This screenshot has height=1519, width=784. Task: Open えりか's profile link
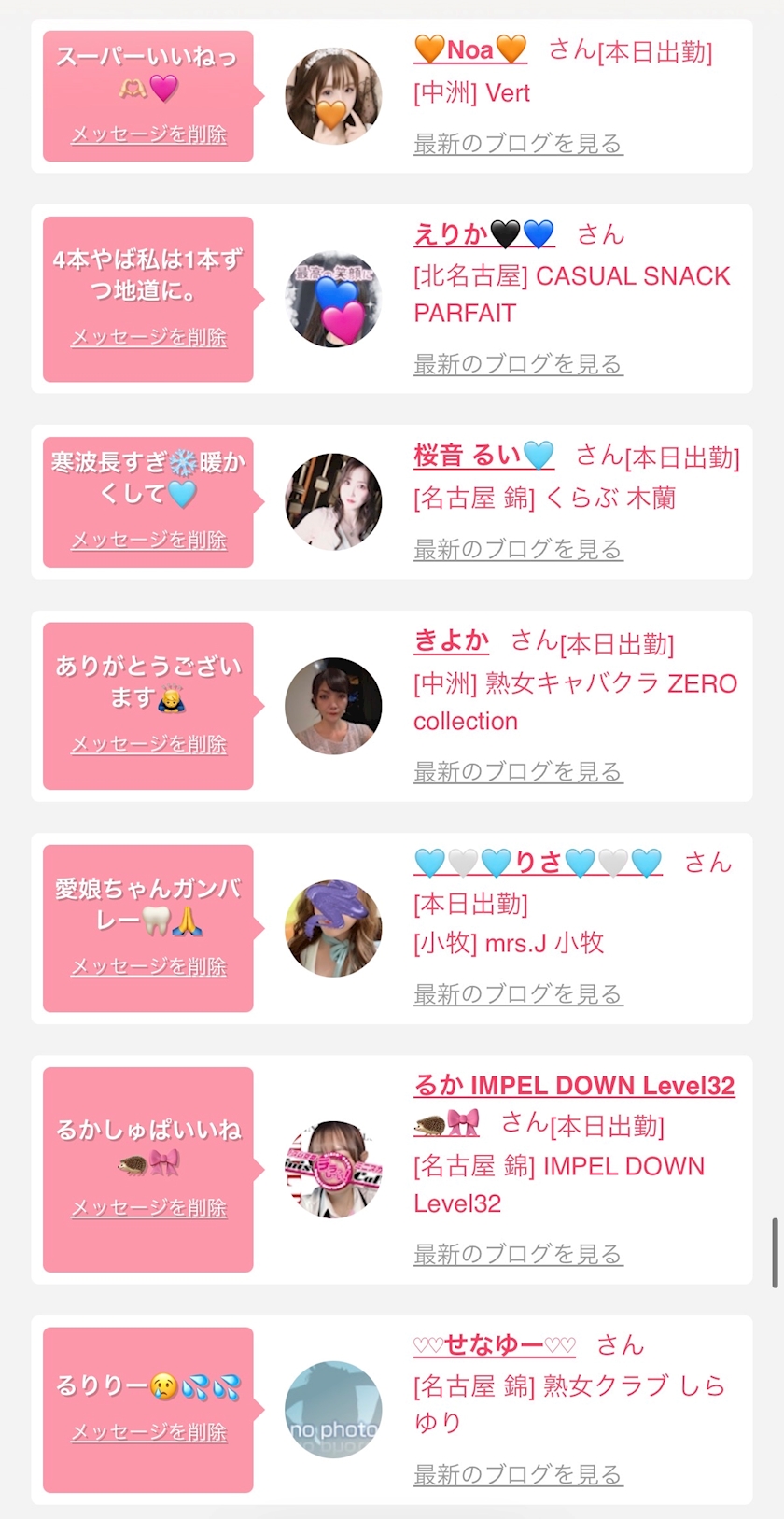483,234
